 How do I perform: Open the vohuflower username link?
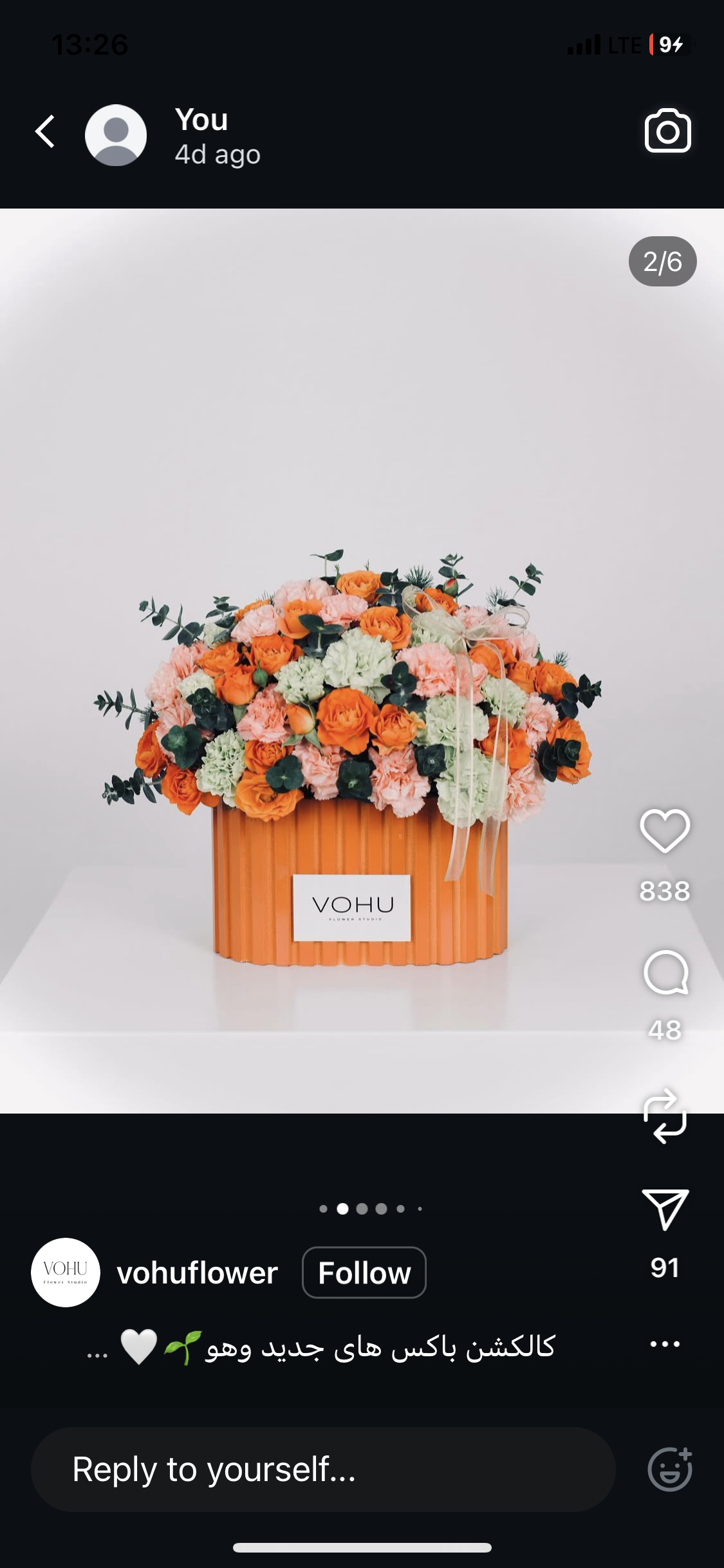pyautogui.click(x=197, y=1273)
